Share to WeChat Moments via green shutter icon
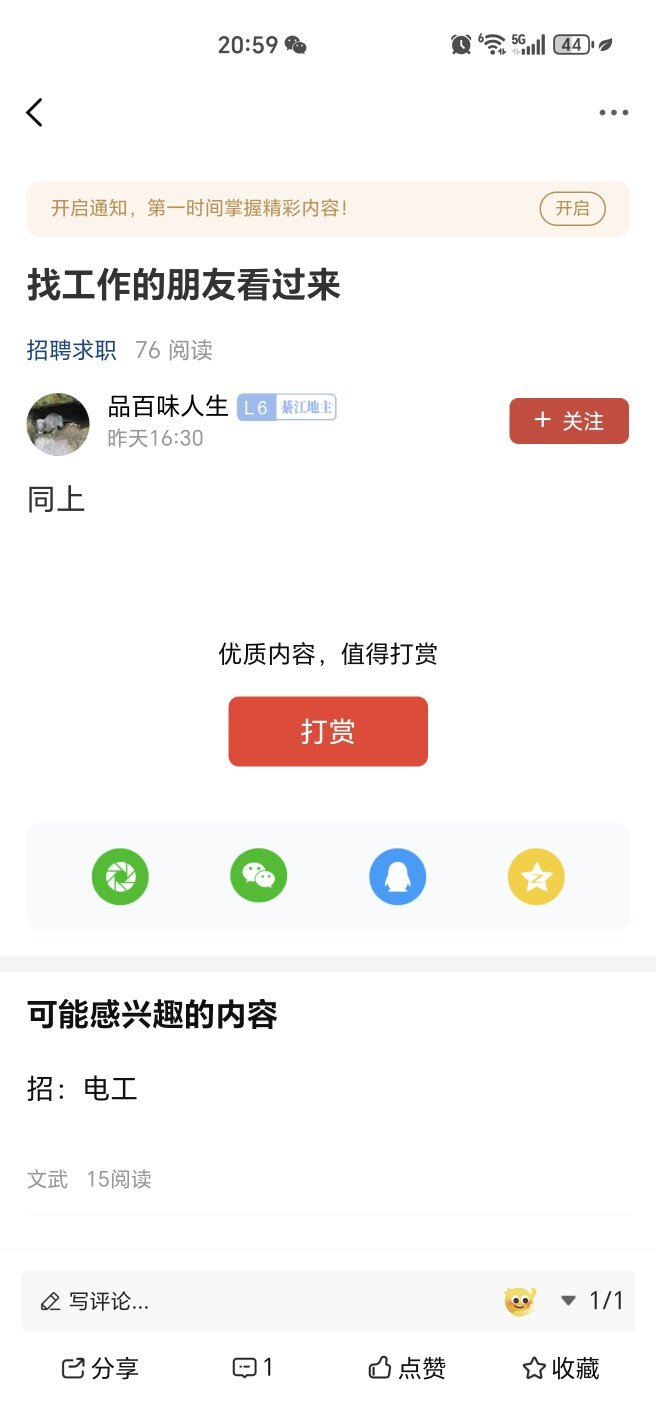 (x=120, y=876)
